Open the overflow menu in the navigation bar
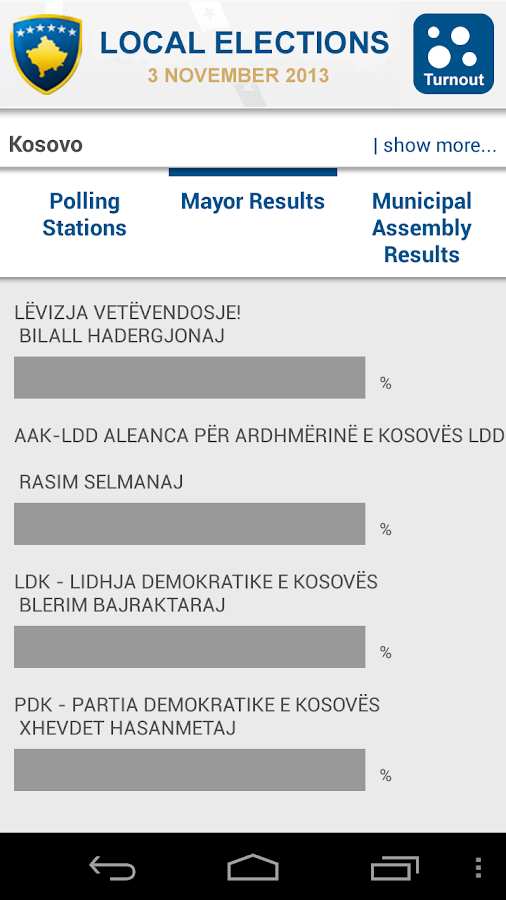This screenshot has width=506, height=900. click(x=479, y=868)
